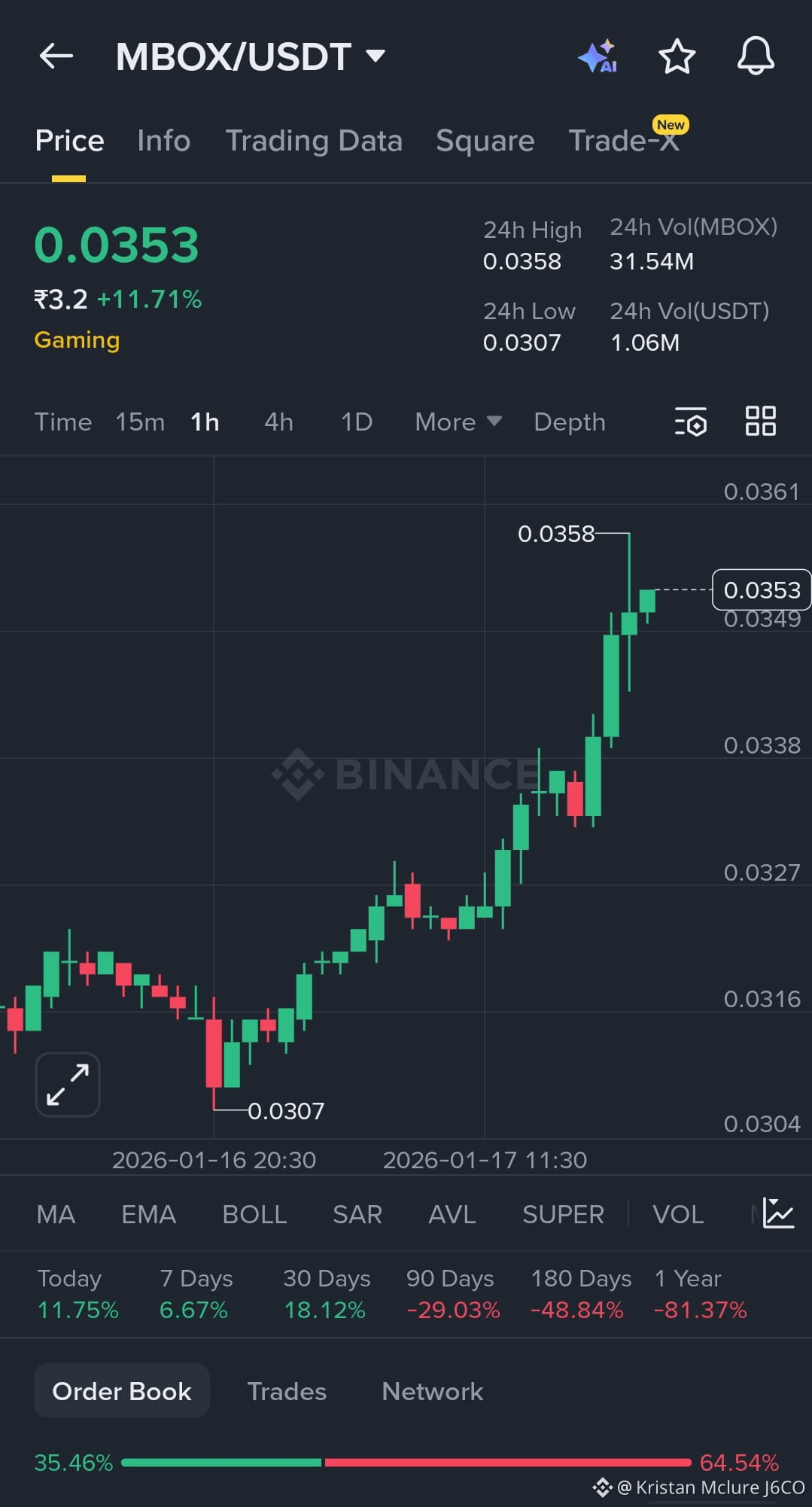Enable the VOL indicator

(677, 1213)
